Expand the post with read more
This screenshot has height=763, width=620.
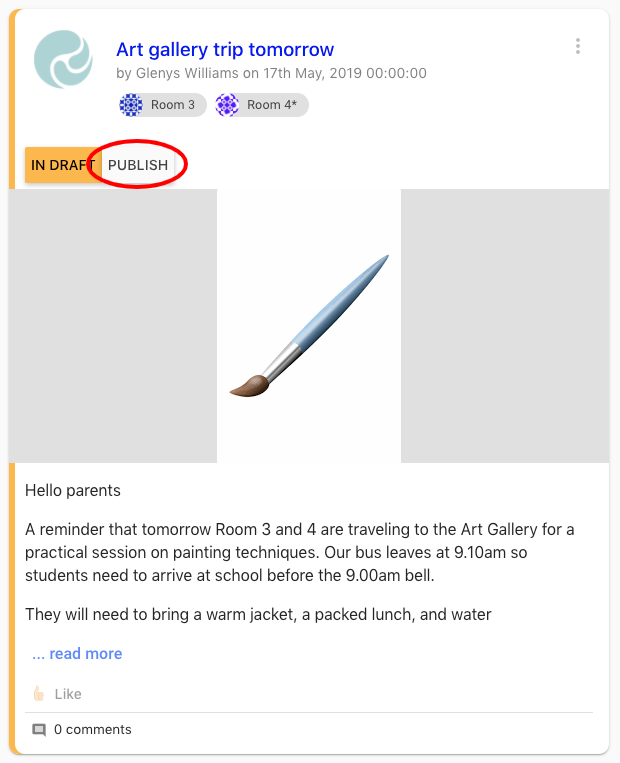(77, 654)
